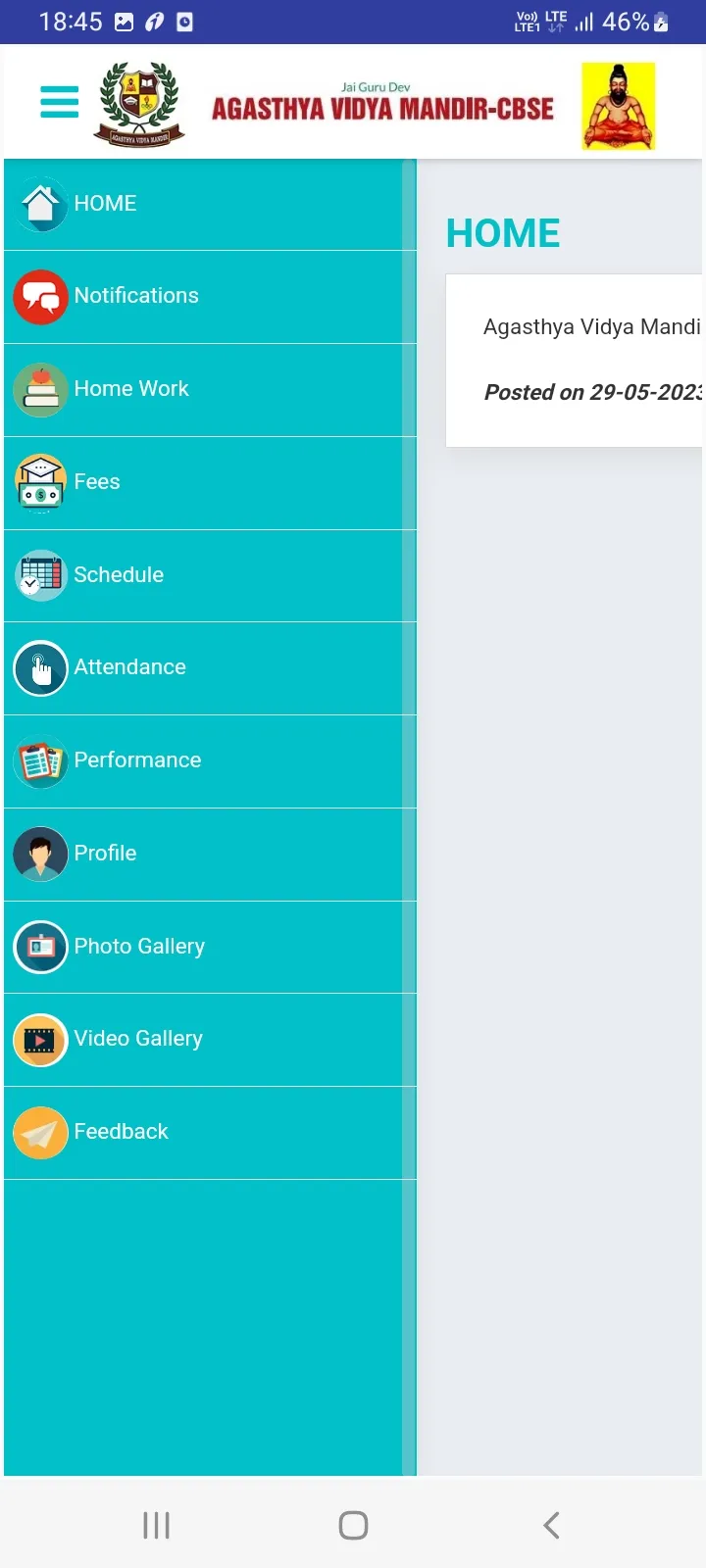Select the Feedback paper plane icon

tap(40, 1132)
